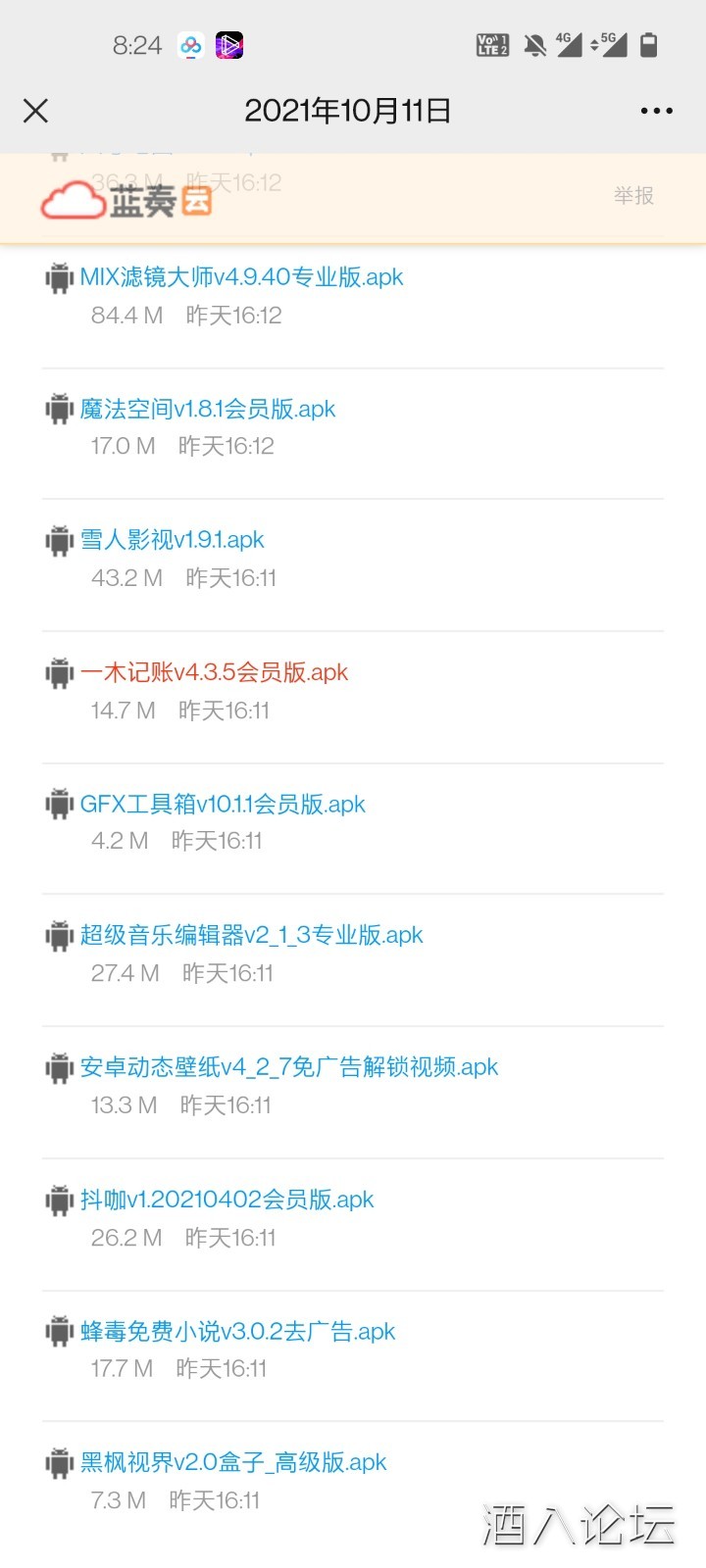Image resolution: width=706 pixels, height=1568 pixels.
Task: Tap the Android icon beside 黑枫视界 apk
Action: [x=58, y=1462]
